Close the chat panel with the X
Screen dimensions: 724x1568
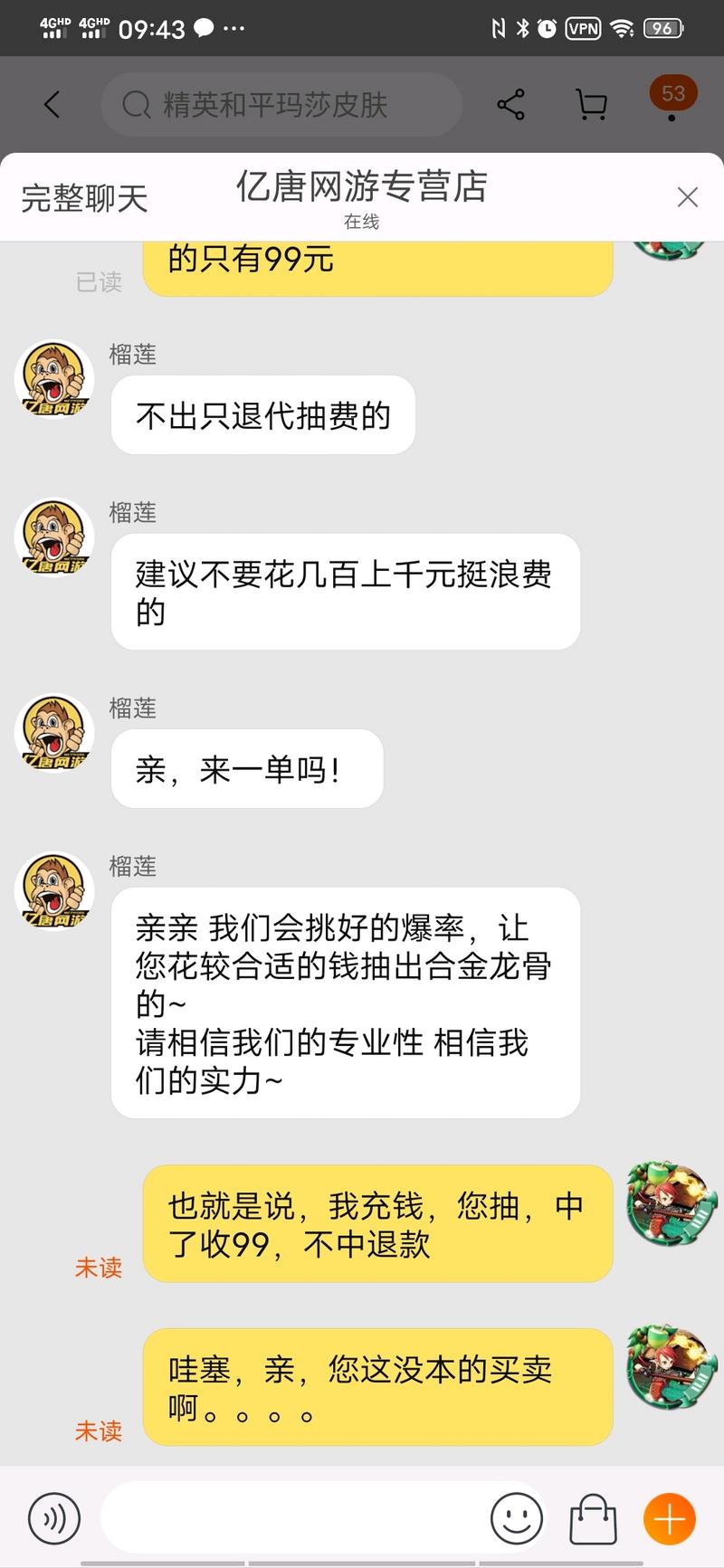click(x=687, y=197)
